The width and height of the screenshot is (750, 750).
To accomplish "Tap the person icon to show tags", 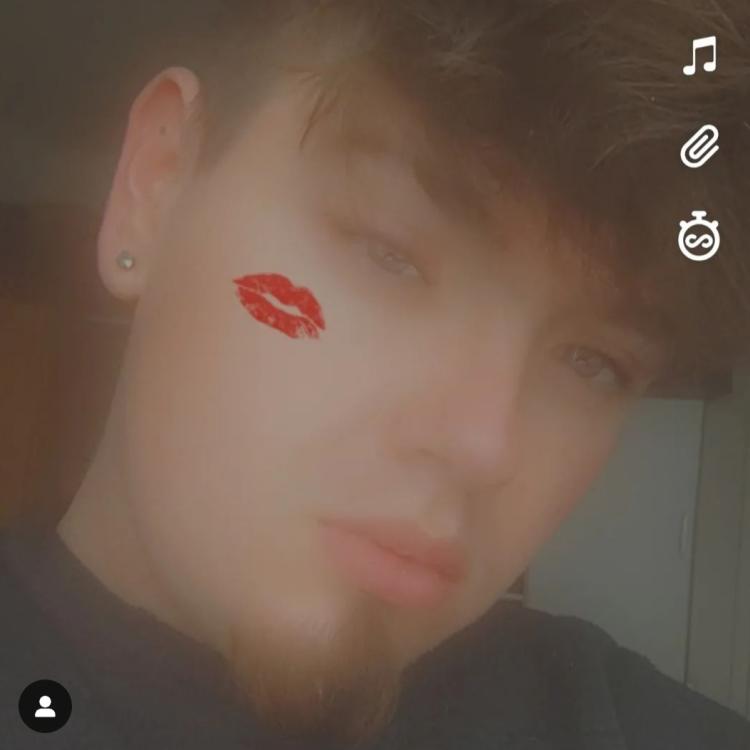I will [x=45, y=706].
